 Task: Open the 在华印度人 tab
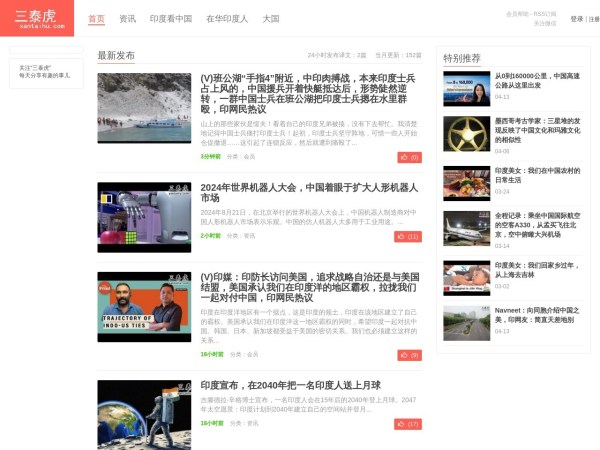pos(226,18)
